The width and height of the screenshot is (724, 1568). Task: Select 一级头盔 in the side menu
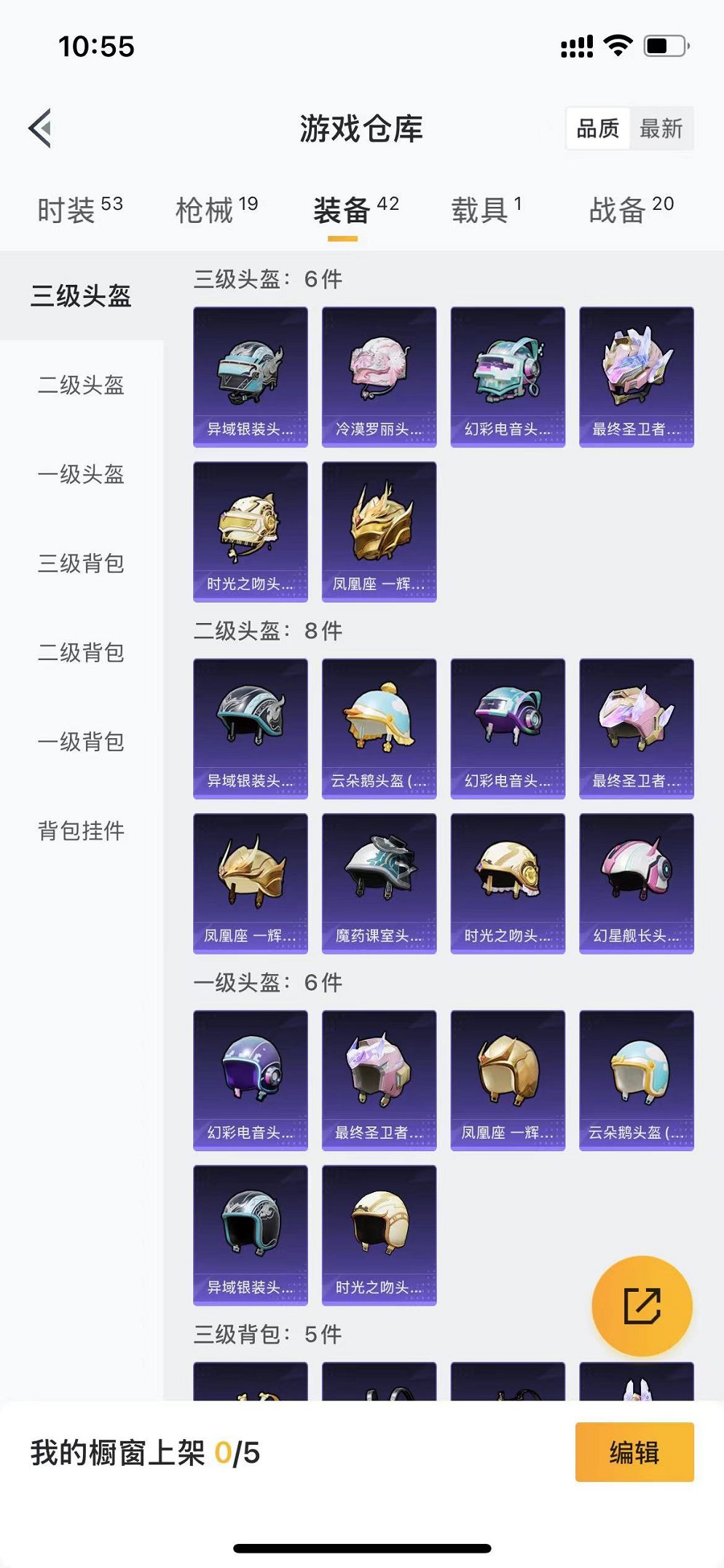coord(81,474)
